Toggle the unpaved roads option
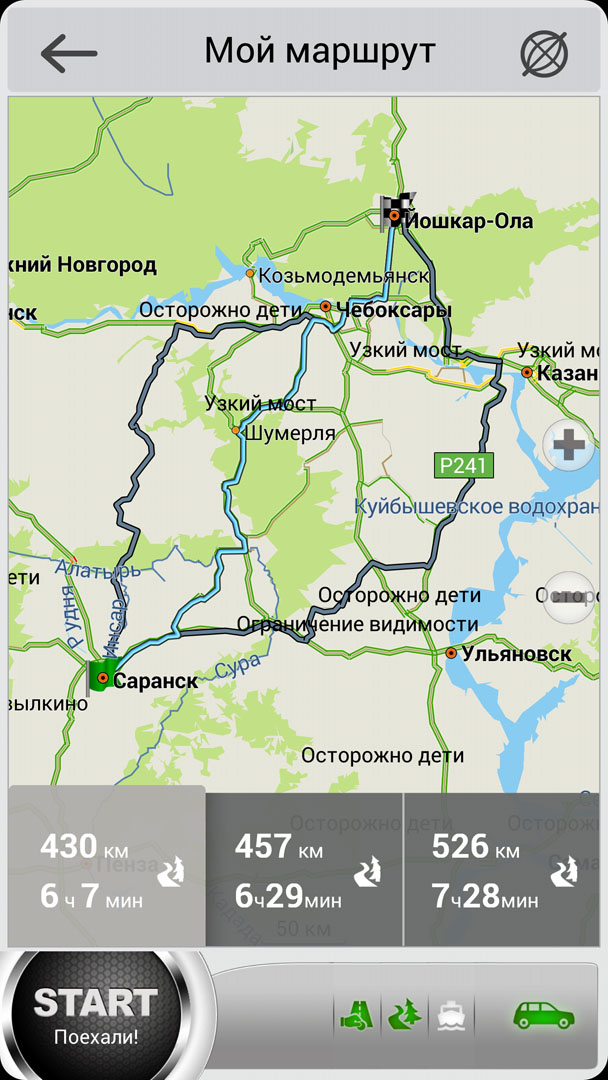The width and height of the screenshot is (608, 1080). [x=404, y=1016]
